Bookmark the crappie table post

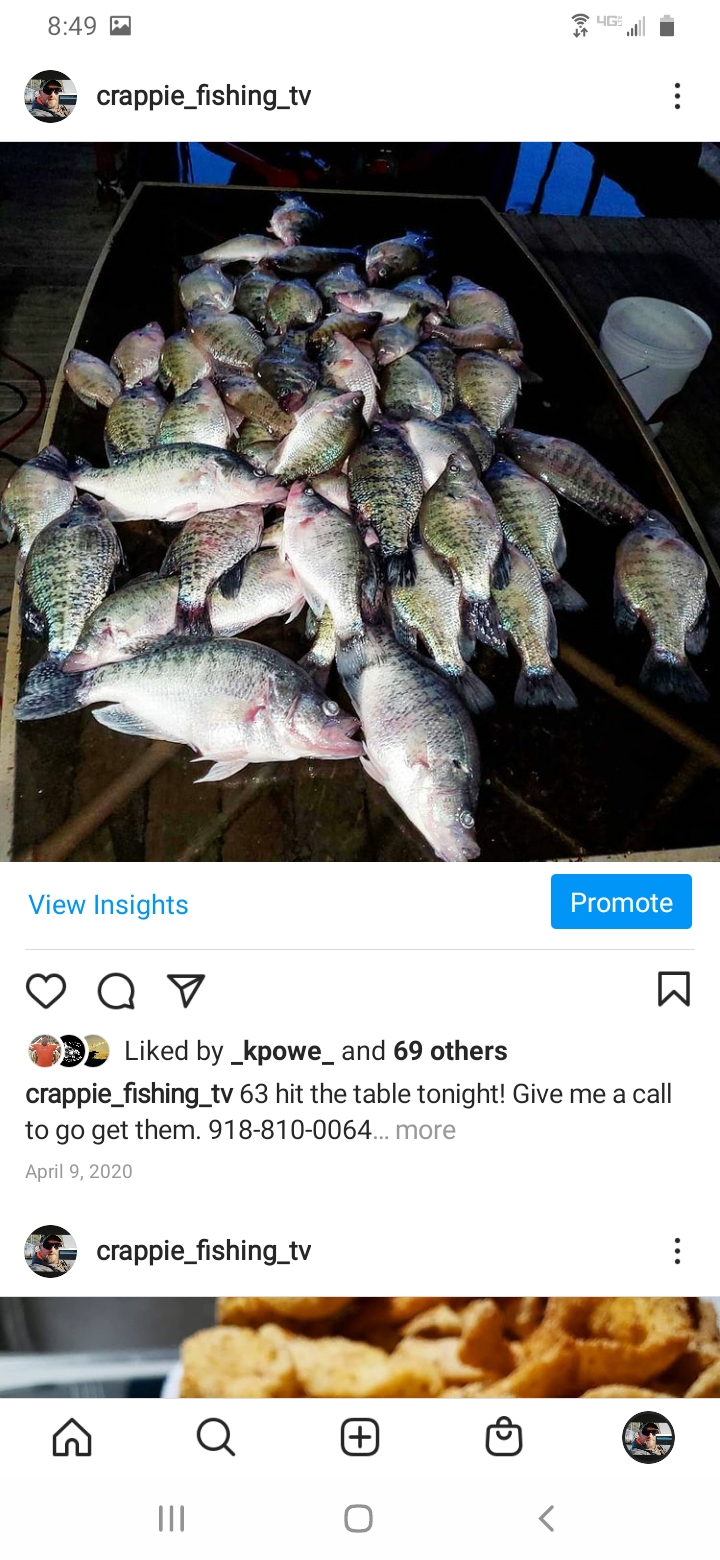(x=674, y=988)
